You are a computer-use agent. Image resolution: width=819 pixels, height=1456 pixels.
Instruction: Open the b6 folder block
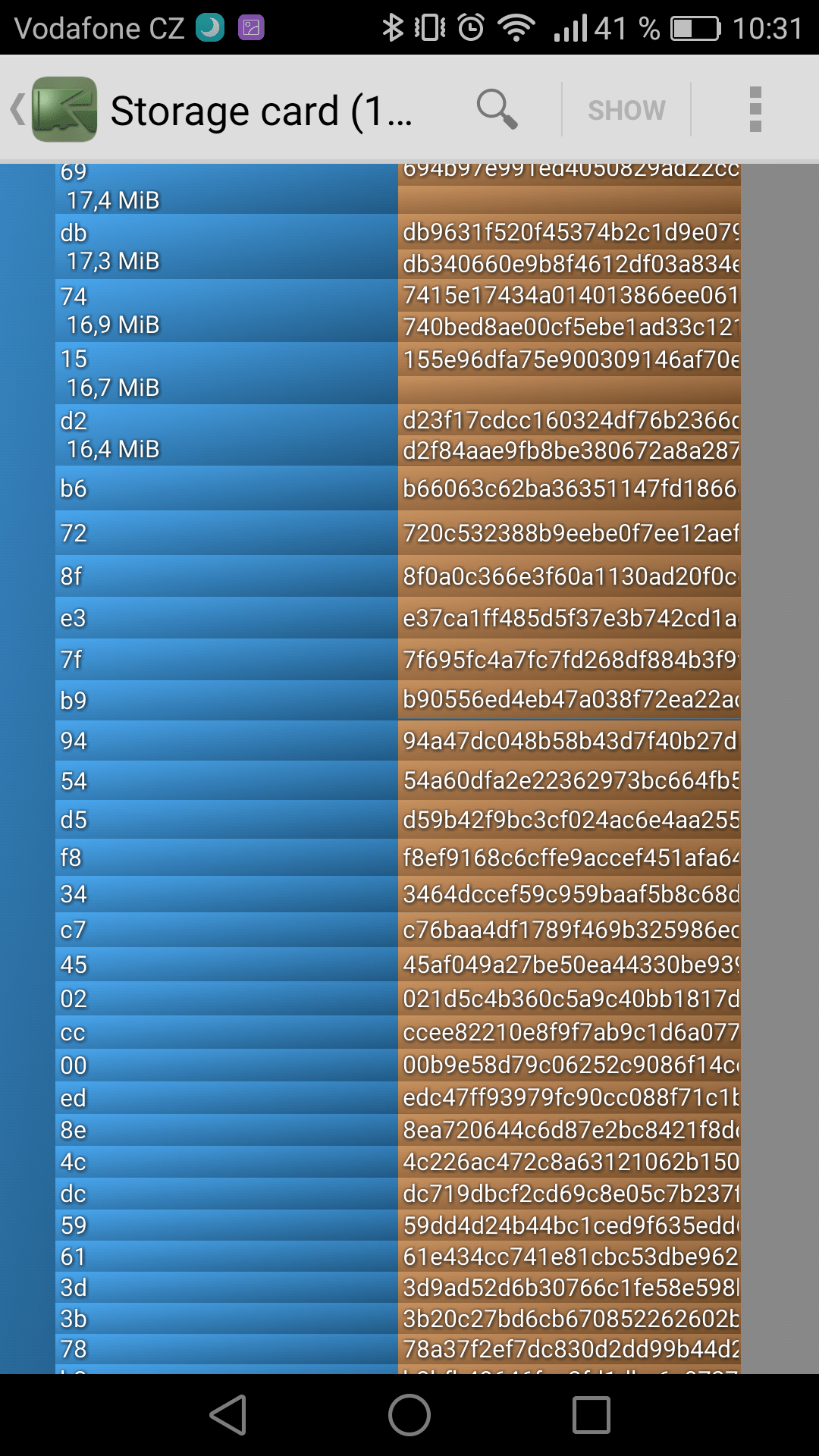(226, 488)
